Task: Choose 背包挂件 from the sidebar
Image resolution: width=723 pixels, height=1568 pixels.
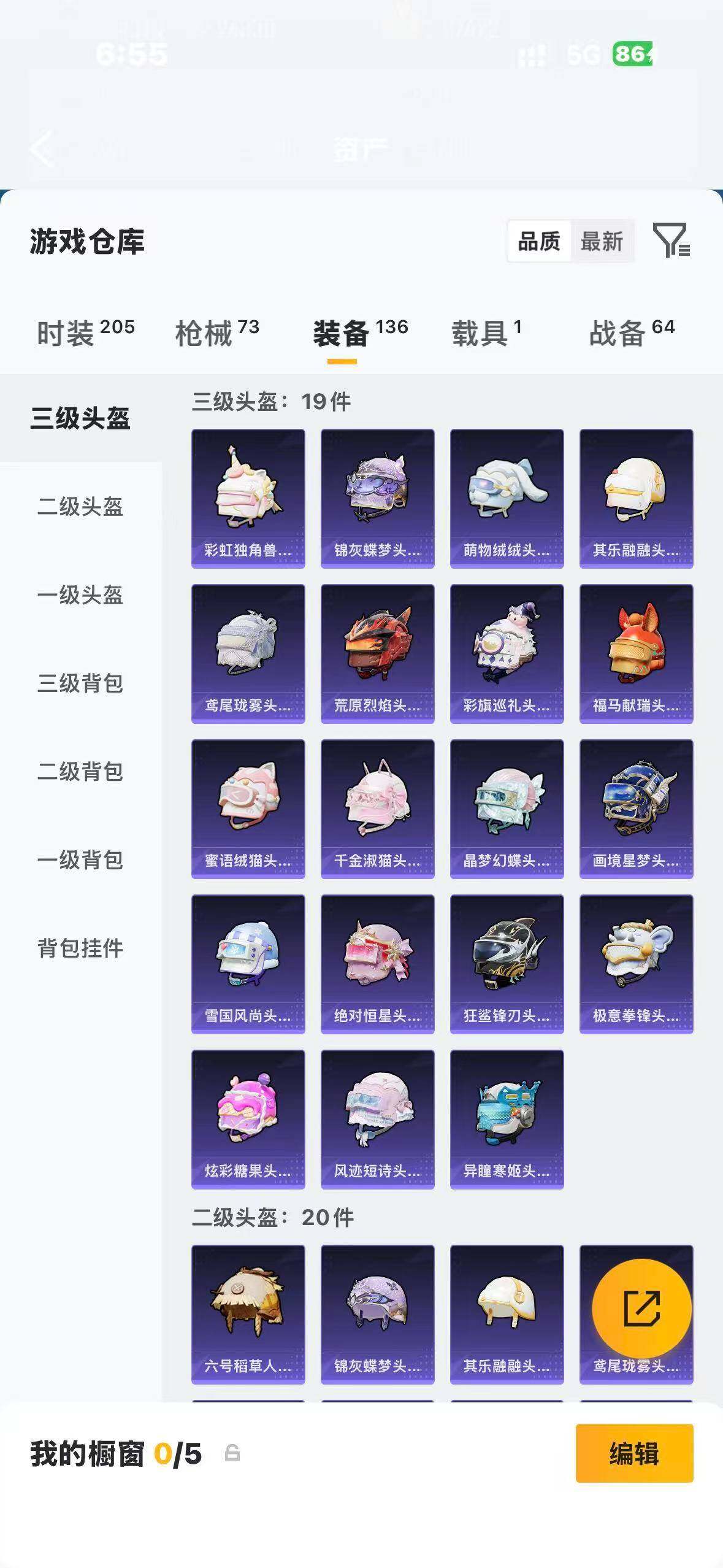Action: (x=80, y=948)
